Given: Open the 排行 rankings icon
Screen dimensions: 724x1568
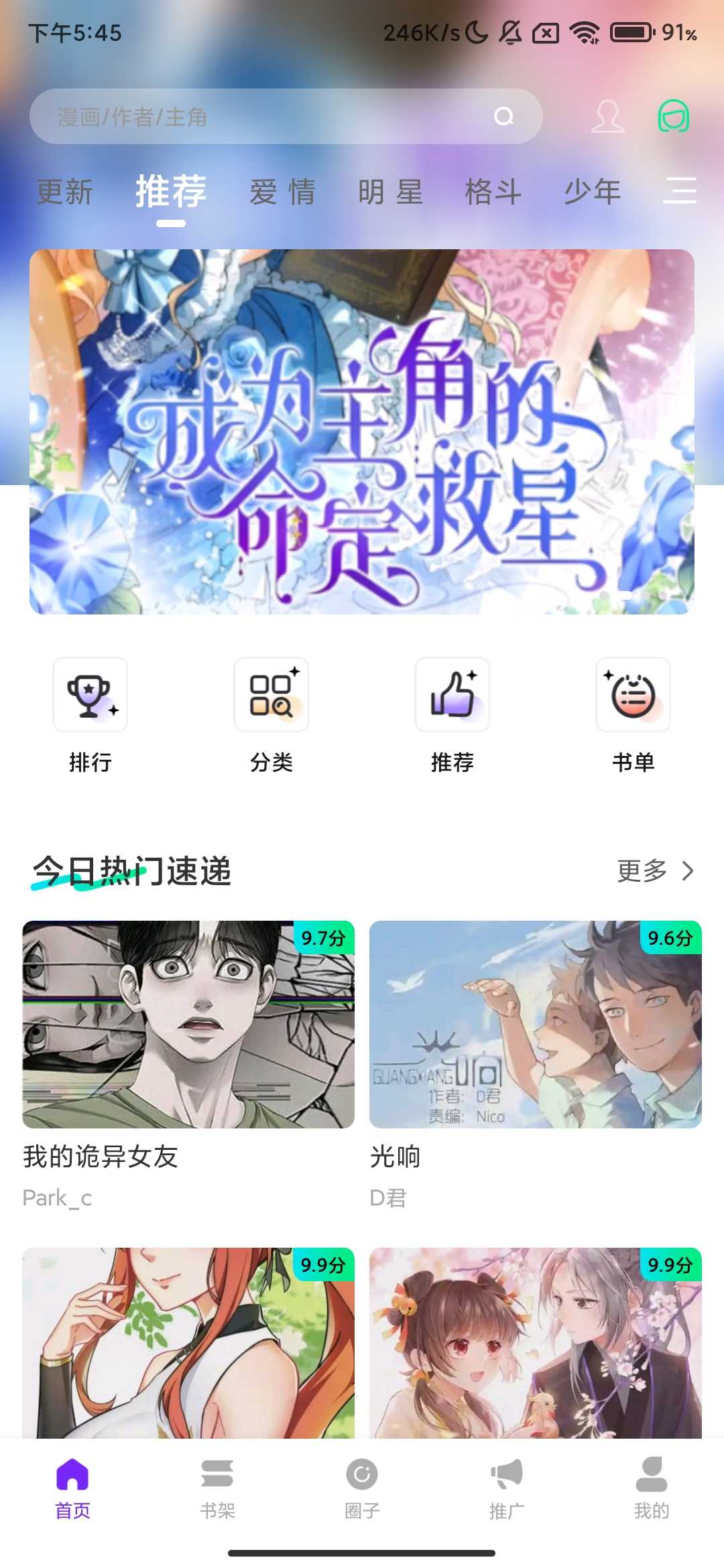Looking at the screenshot, I should [x=90, y=696].
